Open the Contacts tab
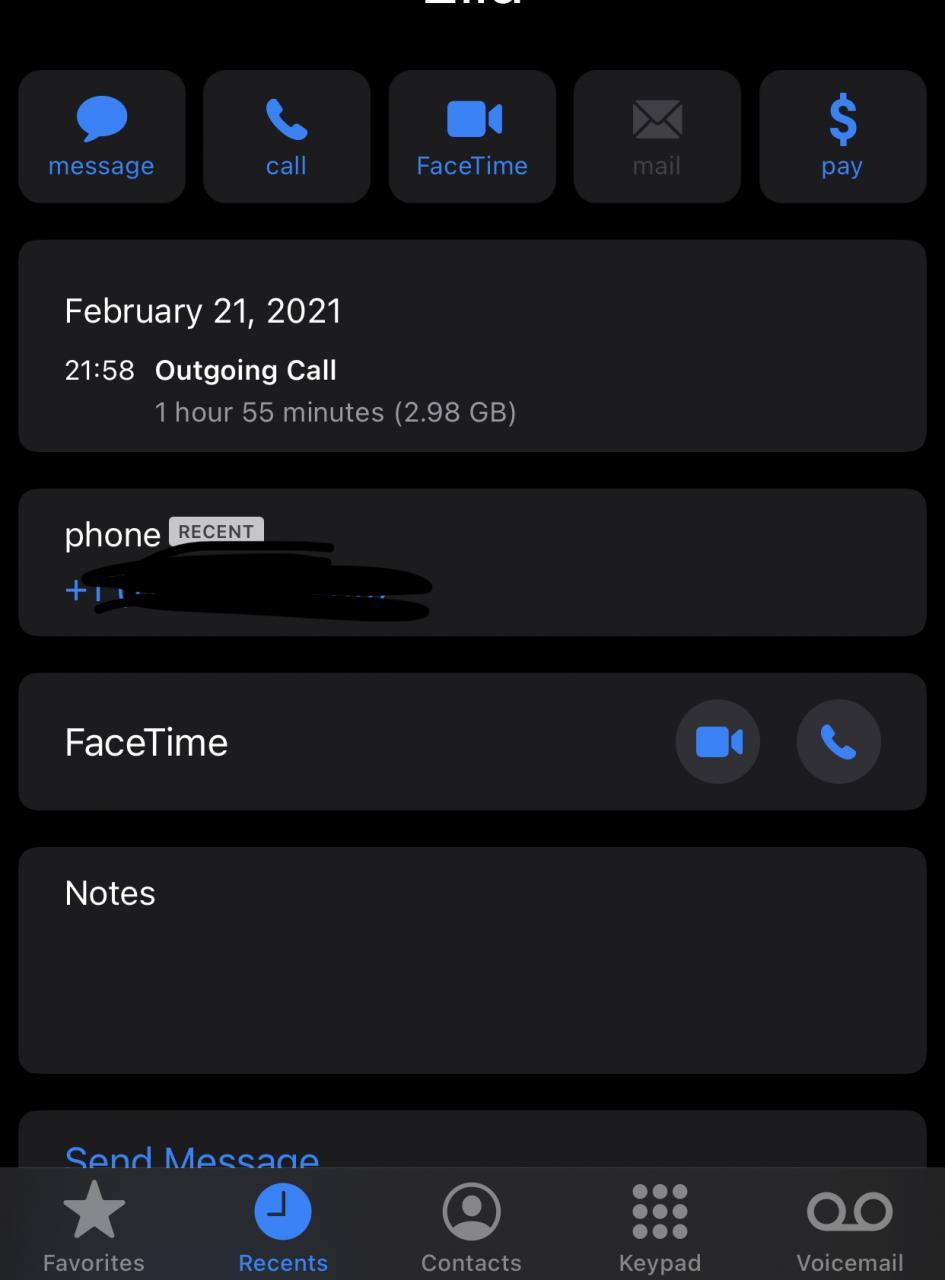The image size is (945, 1280). [x=471, y=1226]
